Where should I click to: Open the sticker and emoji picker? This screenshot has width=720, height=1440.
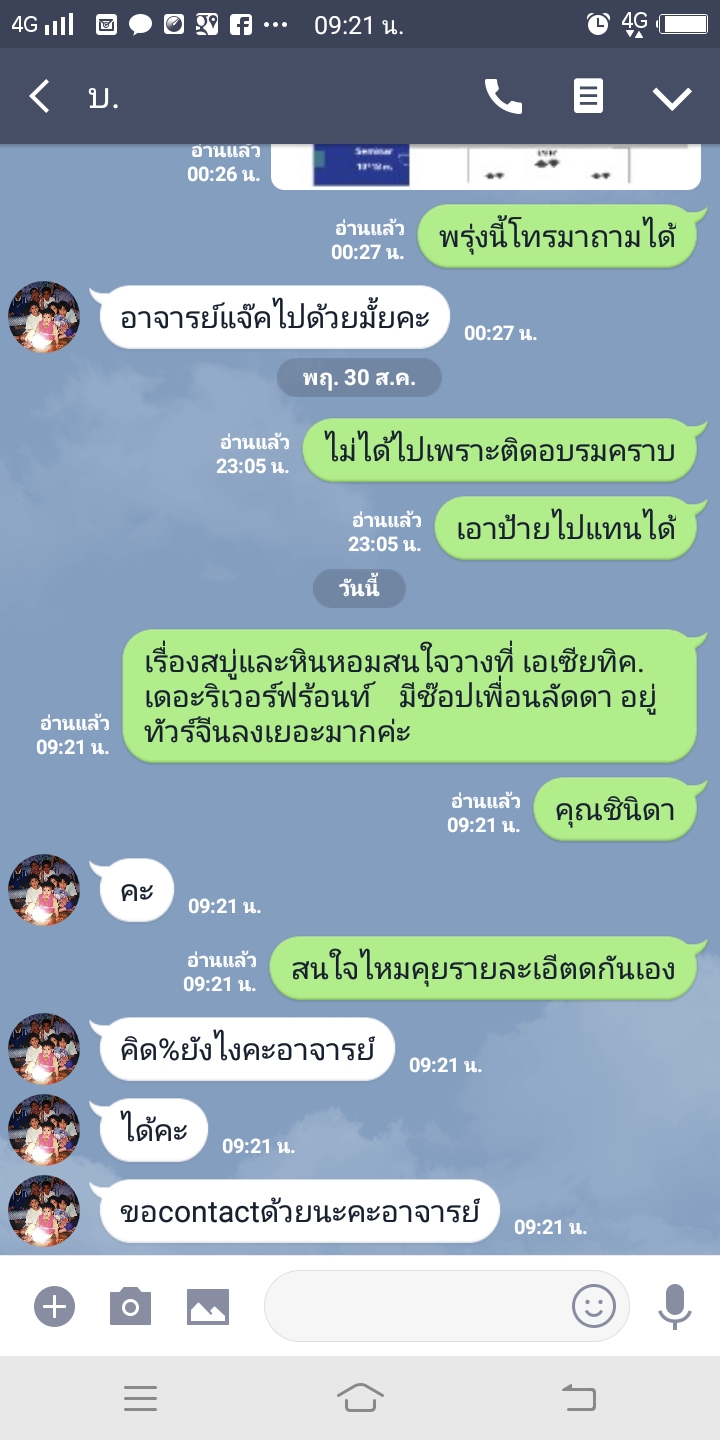593,1306
